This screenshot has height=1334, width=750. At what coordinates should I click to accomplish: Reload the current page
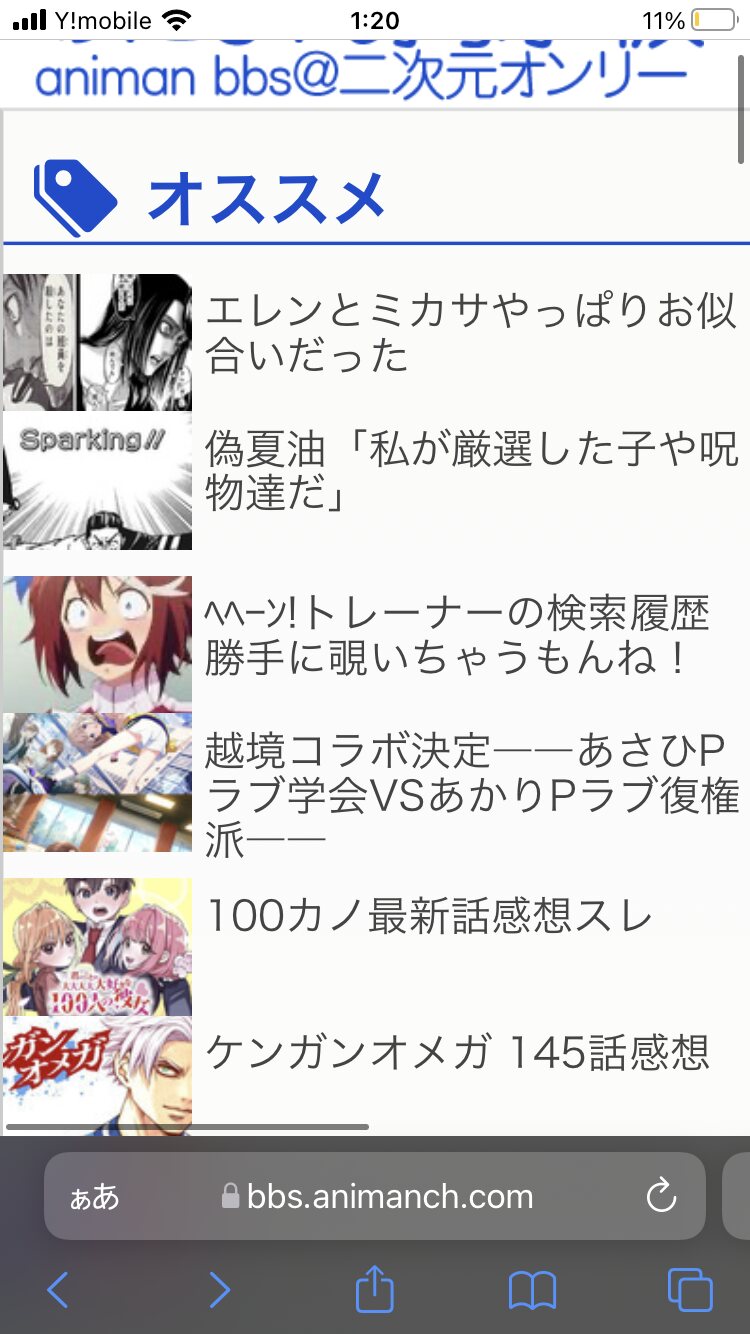(x=661, y=1197)
